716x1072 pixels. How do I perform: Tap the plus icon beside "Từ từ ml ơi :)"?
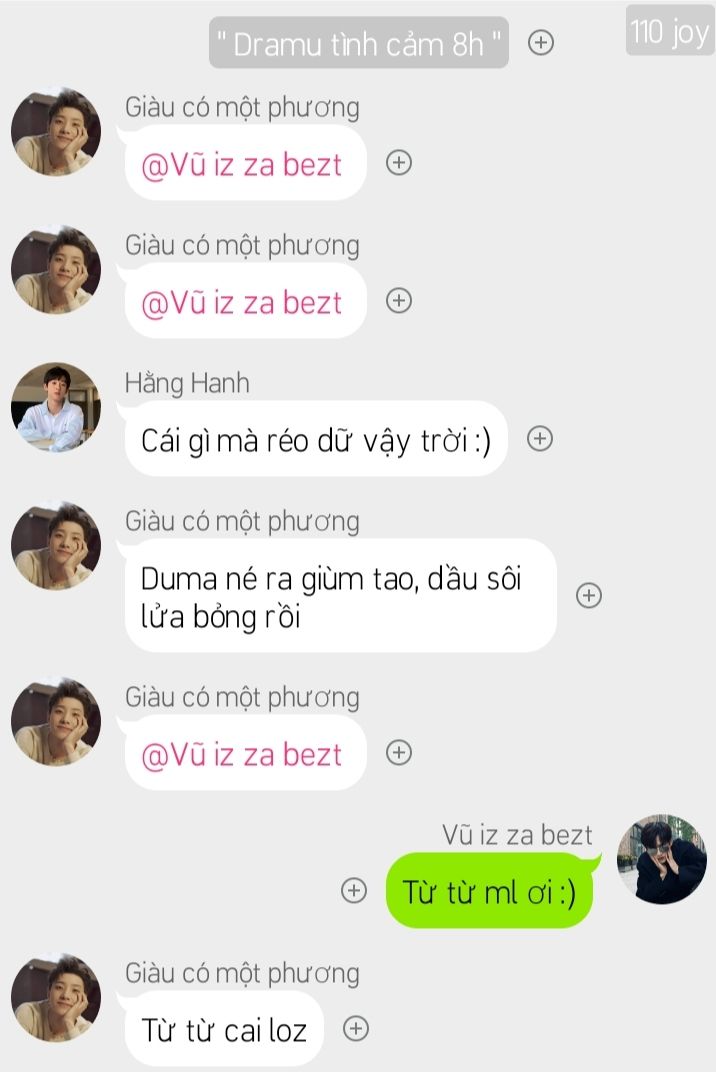tap(354, 890)
